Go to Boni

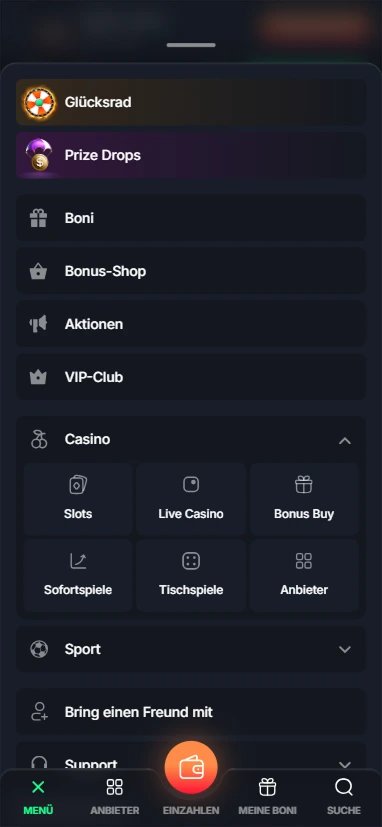(x=190, y=218)
